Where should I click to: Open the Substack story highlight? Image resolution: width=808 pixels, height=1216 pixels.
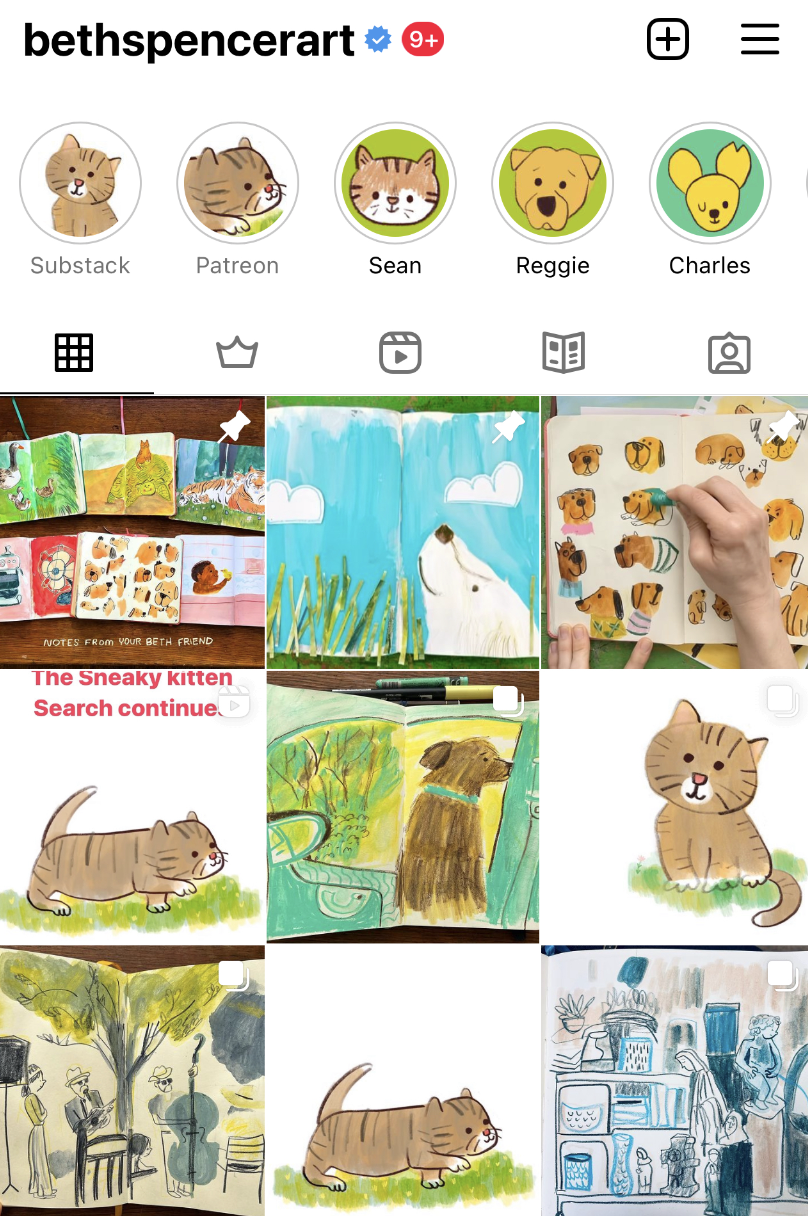click(80, 184)
